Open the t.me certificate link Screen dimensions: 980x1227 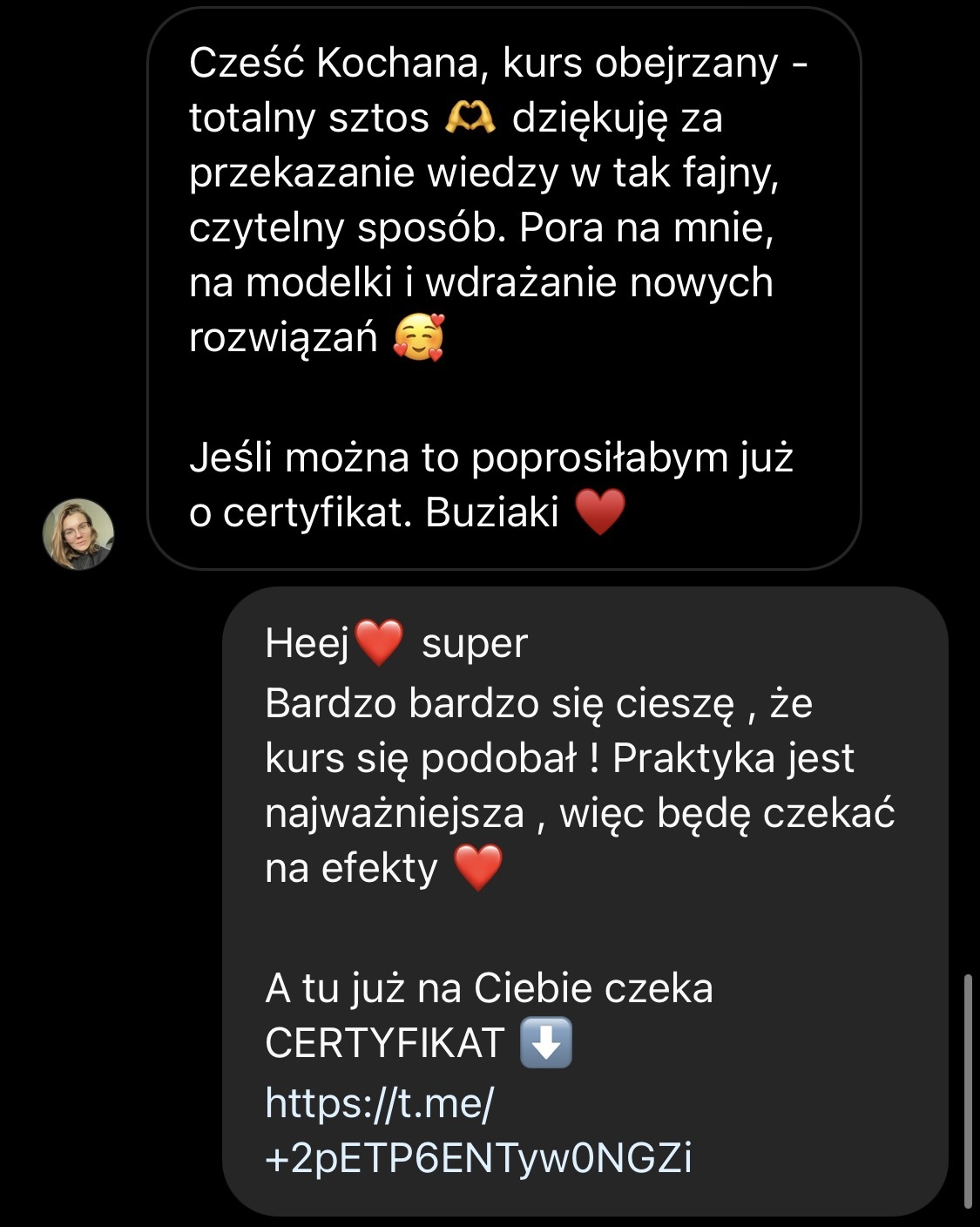click(477, 1130)
